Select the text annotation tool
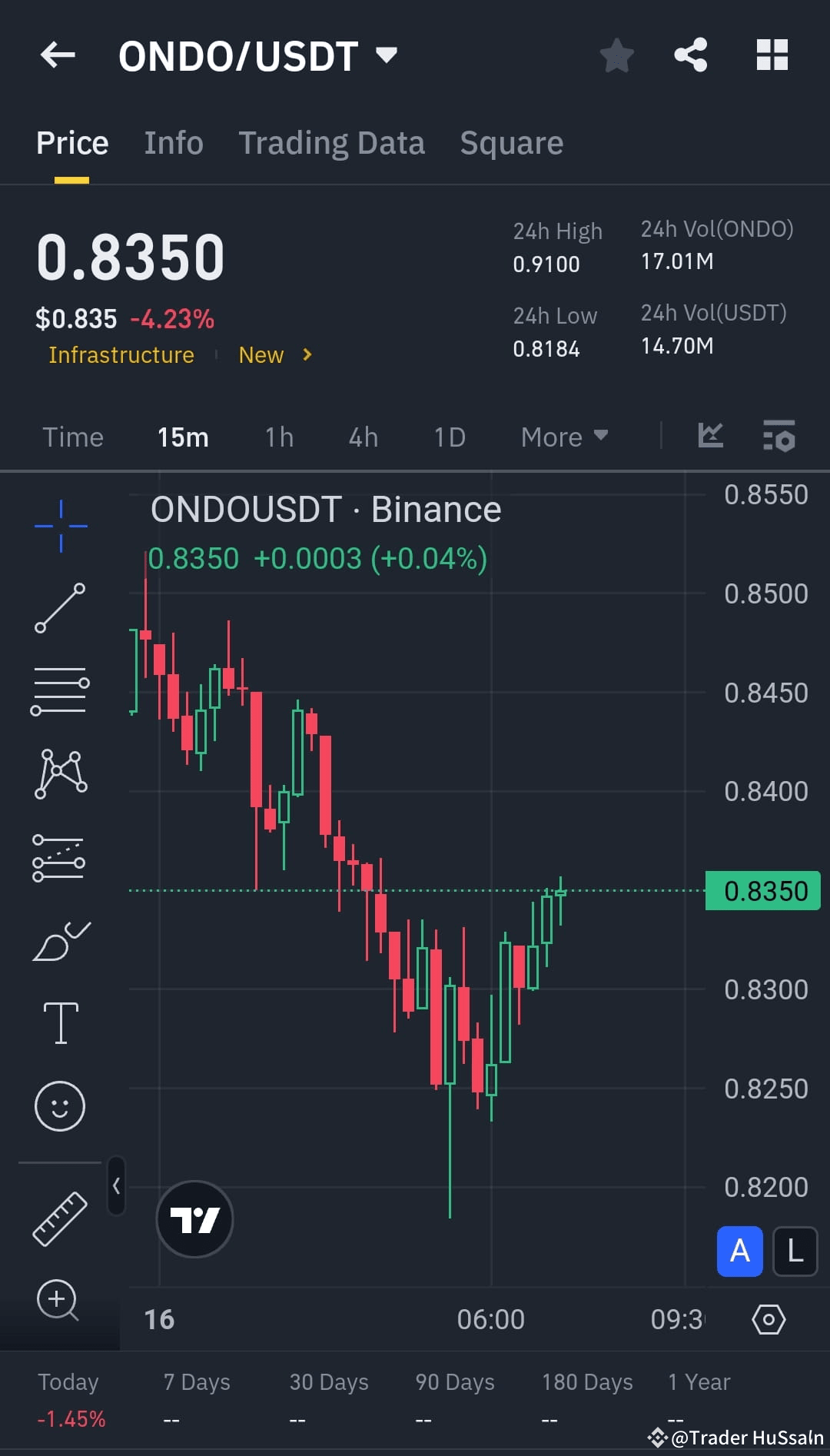Viewport: 830px width, 1456px height. tap(60, 1022)
